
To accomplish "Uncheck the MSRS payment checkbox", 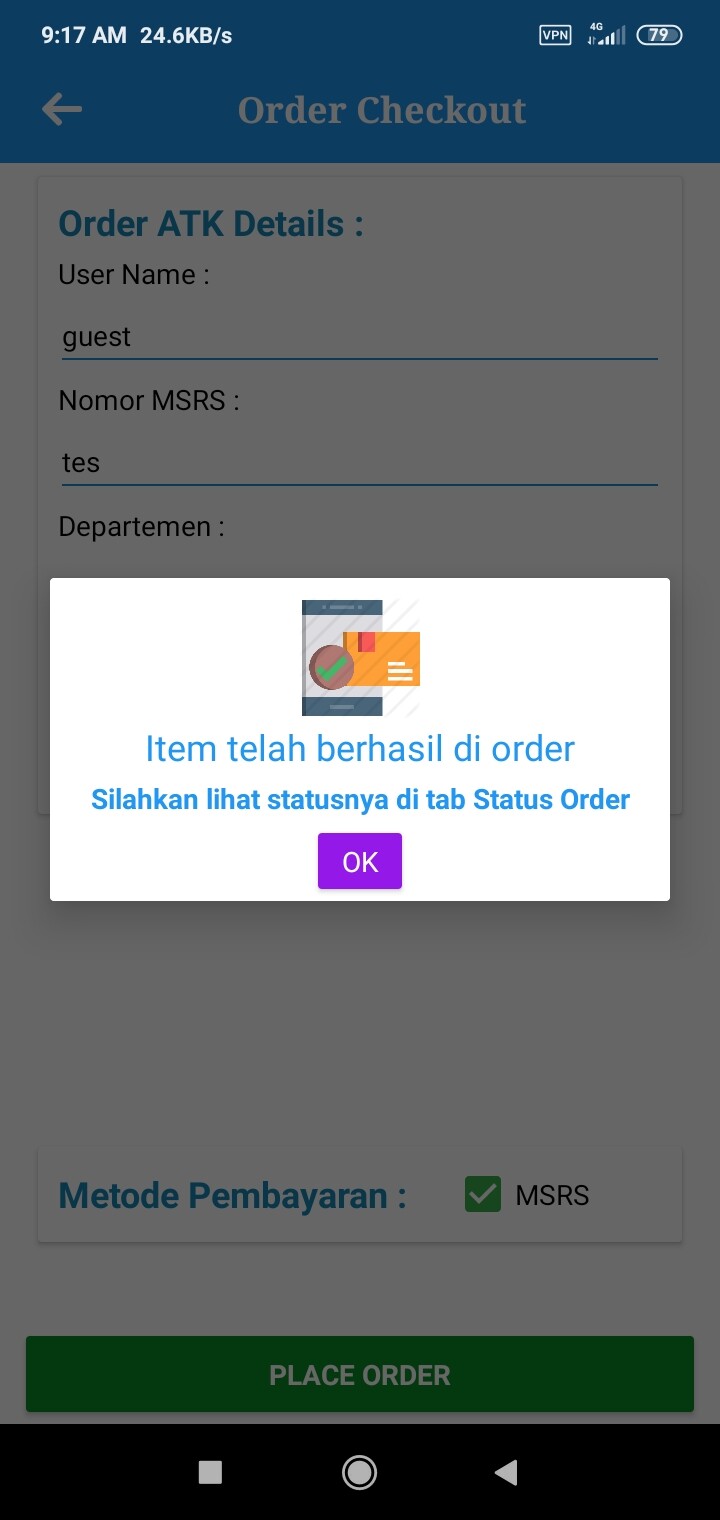I will pos(483,1195).
